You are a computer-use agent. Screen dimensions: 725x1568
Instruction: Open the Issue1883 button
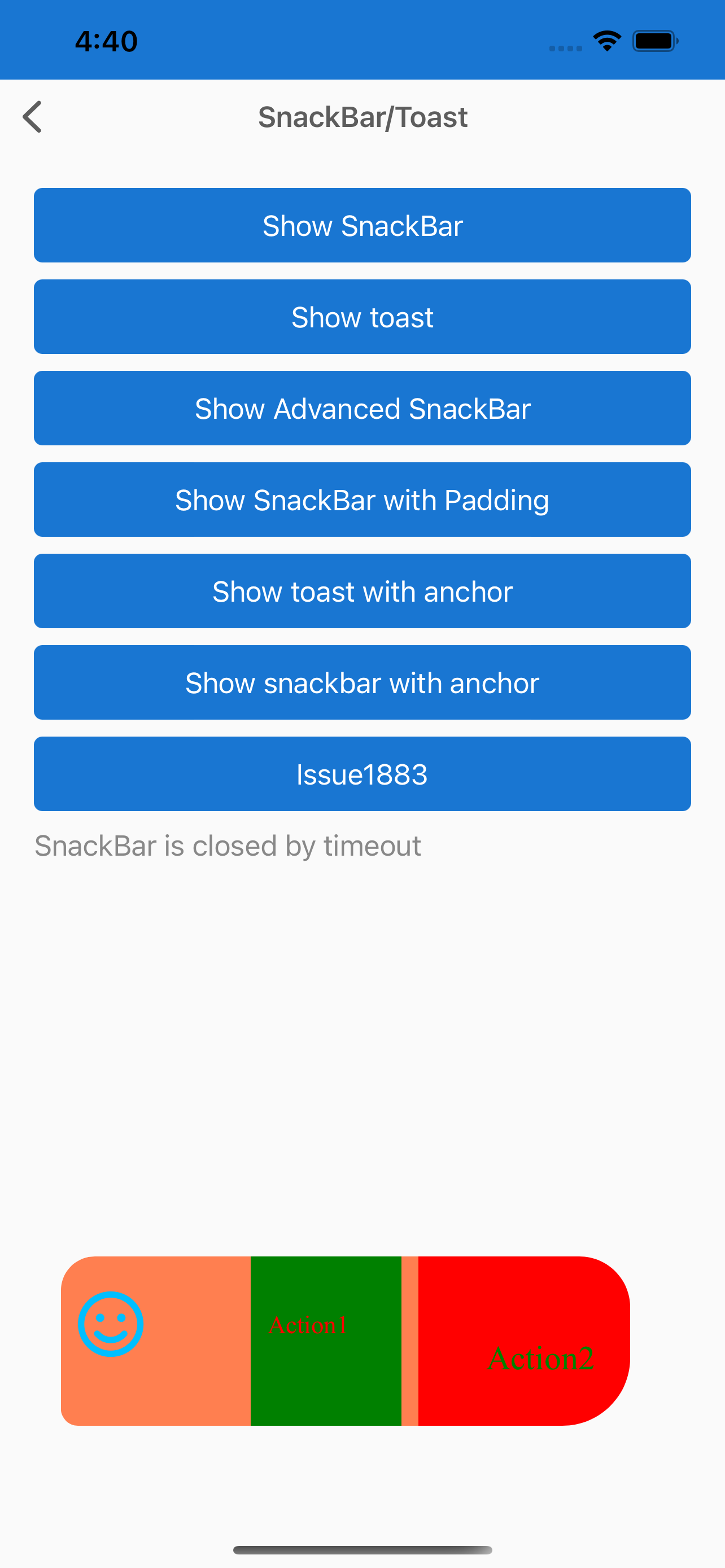362,774
